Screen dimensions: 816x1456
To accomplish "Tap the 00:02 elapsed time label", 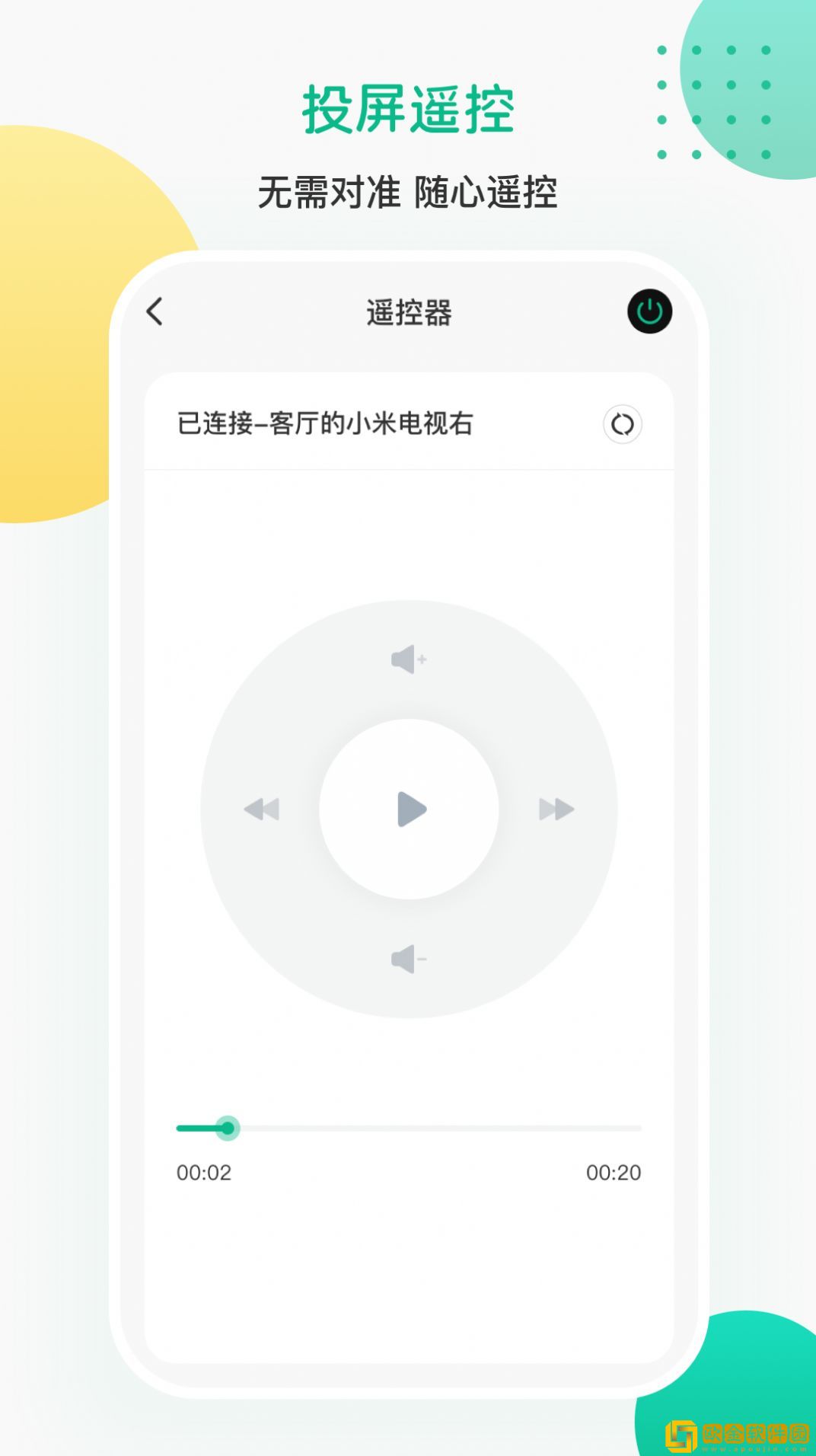I will point(202,1173).
